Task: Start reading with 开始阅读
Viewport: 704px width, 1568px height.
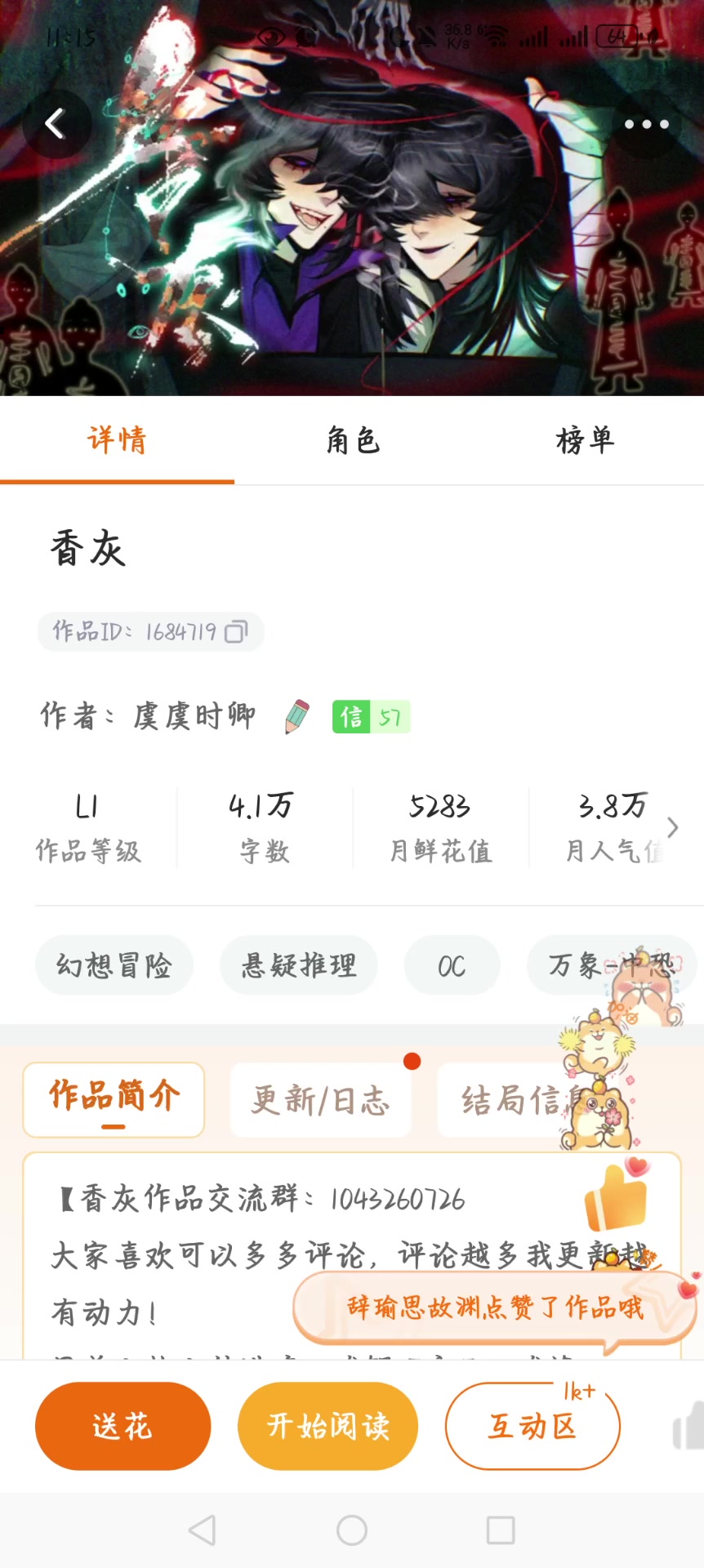Action: coord(328,1426)
